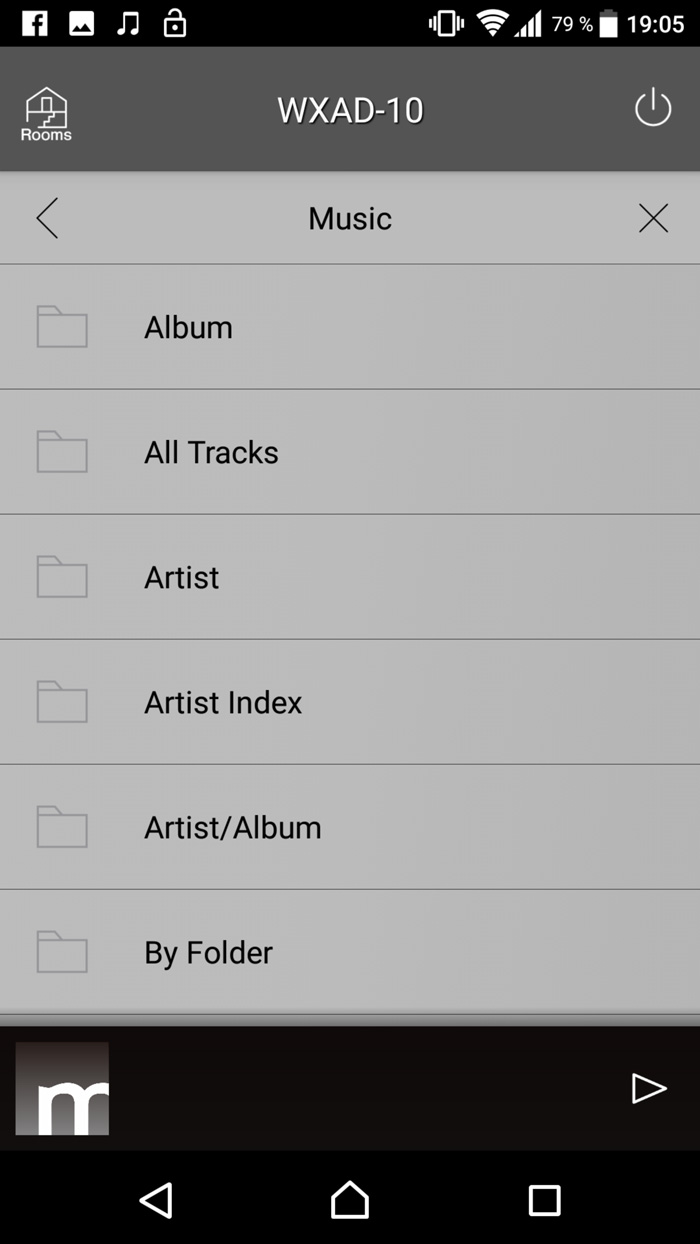Open the recent apps overview
700x1244 pixels.
pos(544,1200)
